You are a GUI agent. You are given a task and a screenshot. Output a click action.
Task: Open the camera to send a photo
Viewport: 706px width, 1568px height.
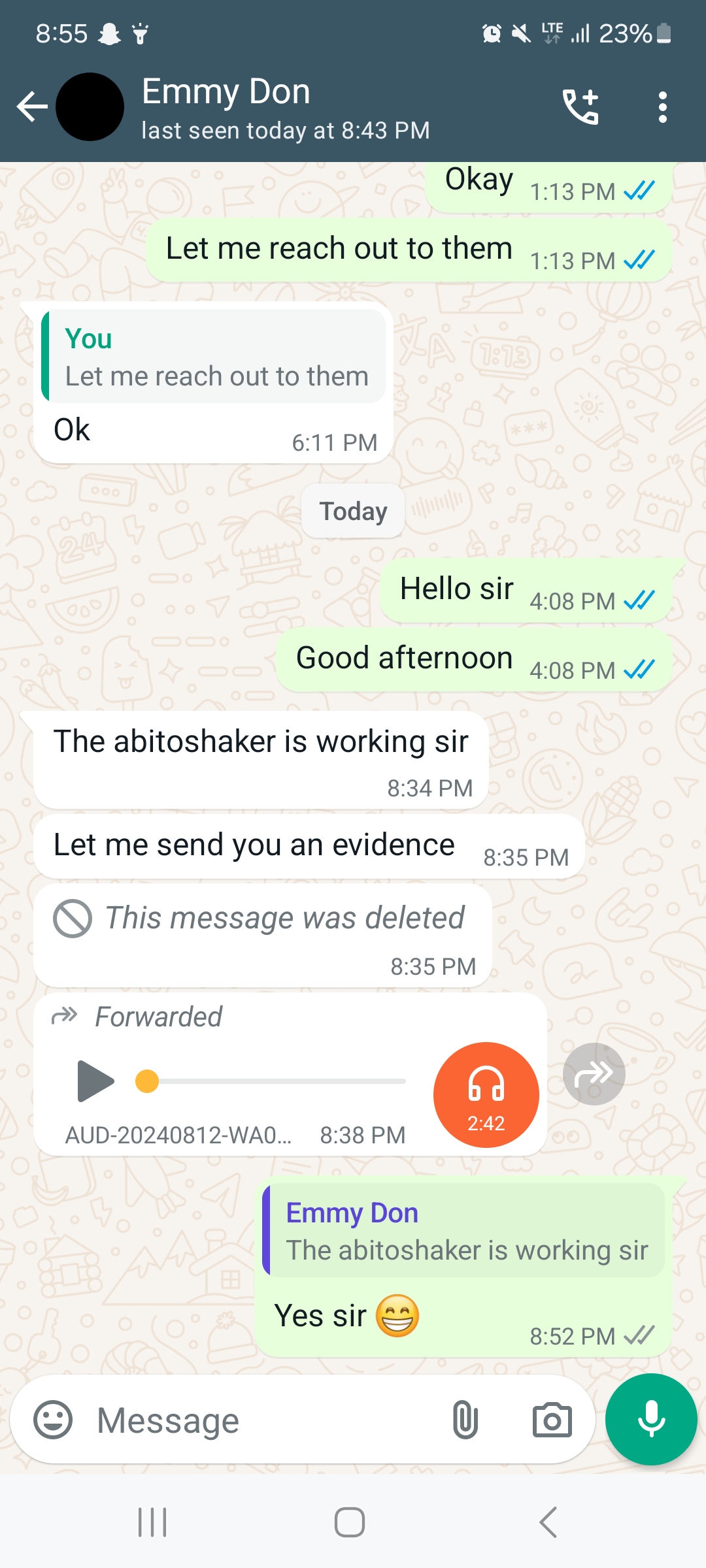[552, 1420]
